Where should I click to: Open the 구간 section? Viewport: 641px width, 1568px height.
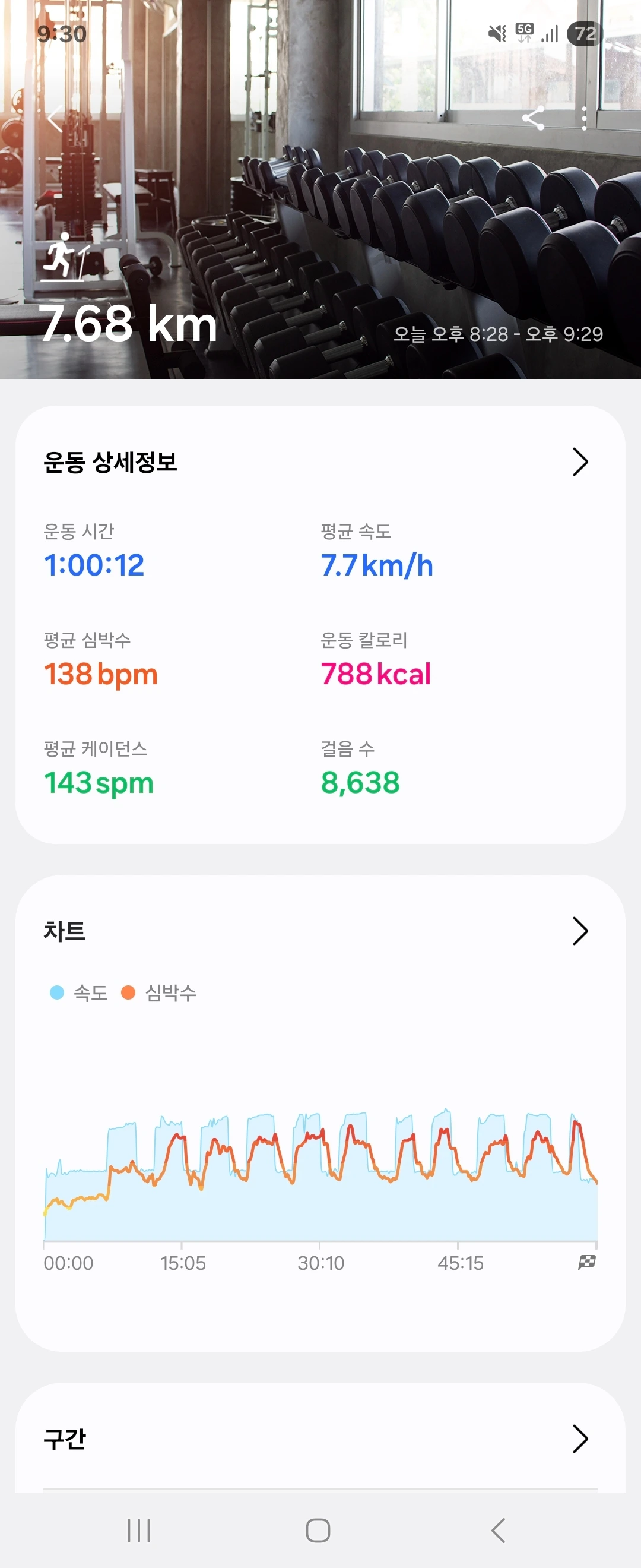click(580, 1439)
